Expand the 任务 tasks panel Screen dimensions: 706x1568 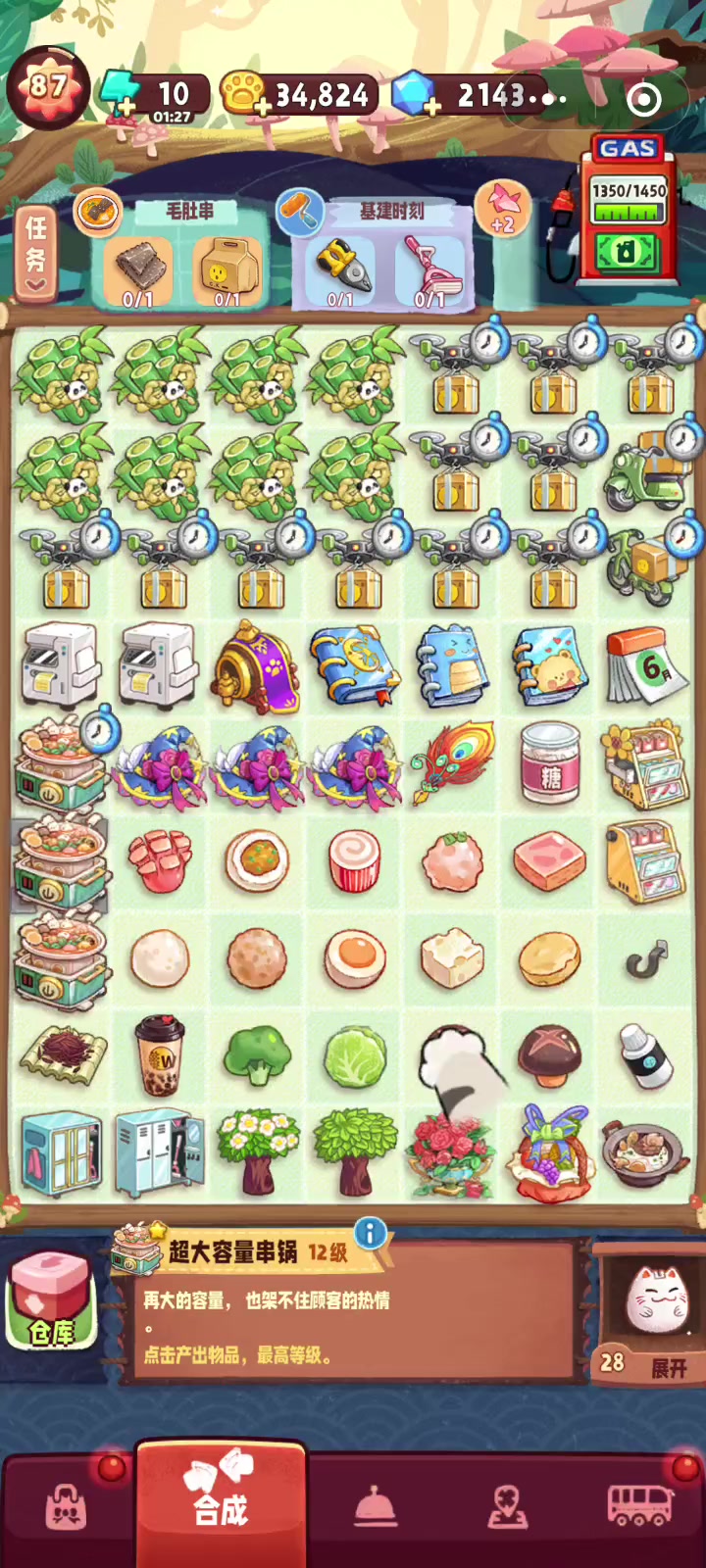36,255
